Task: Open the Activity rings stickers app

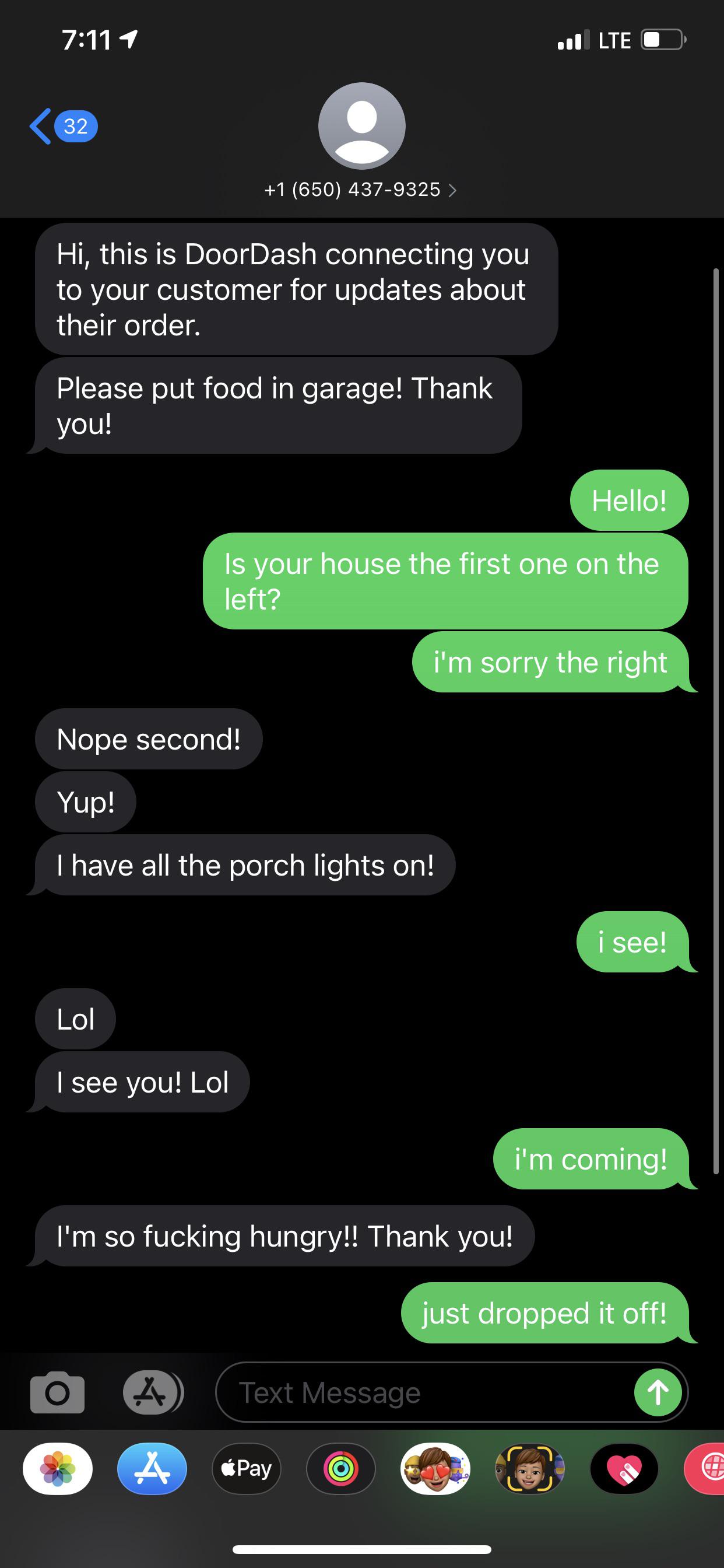Action: click(342, 1469)
